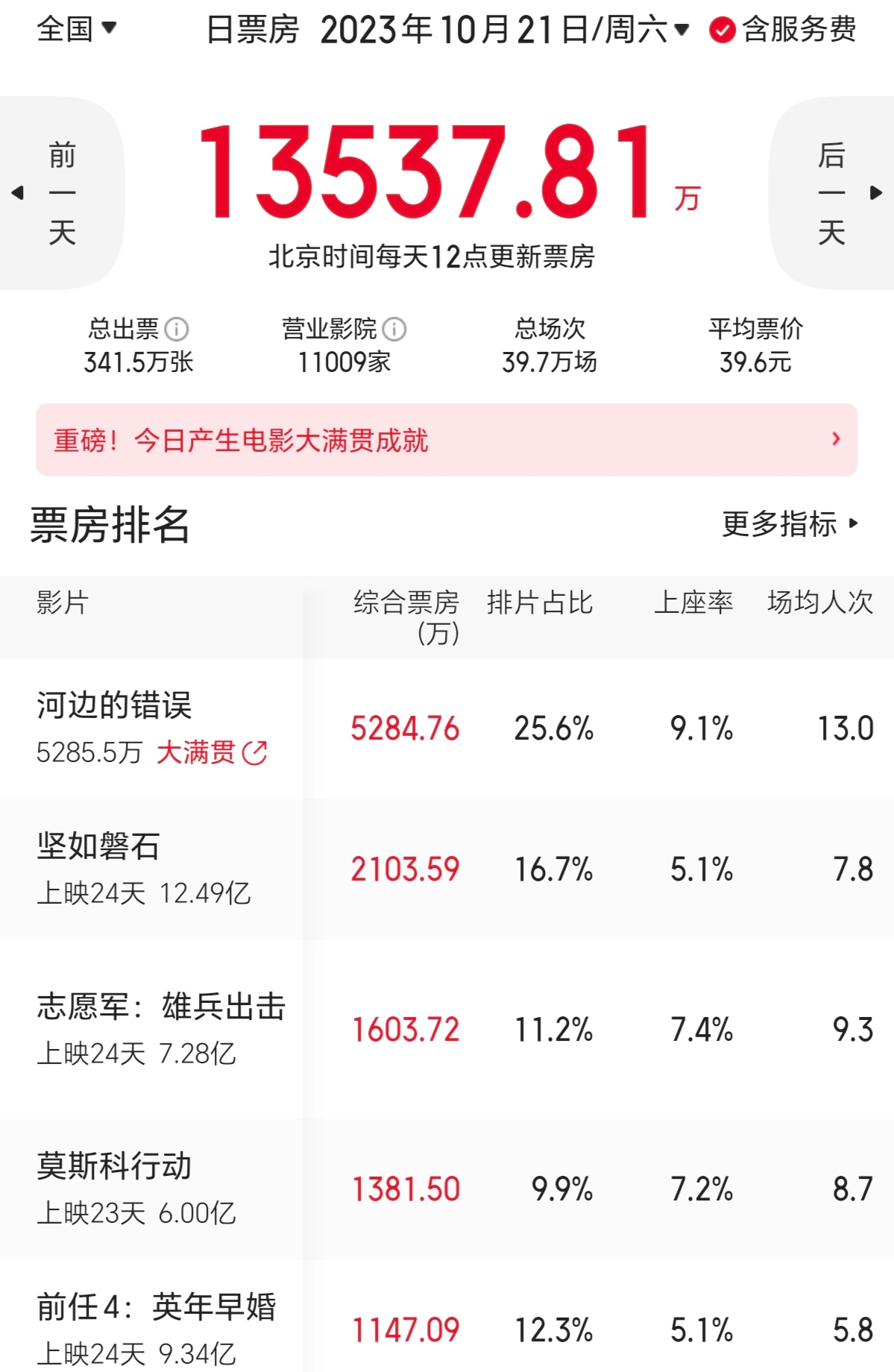The width and height of the screenshot is (894, 1372).
Task: Expand 更多指标 options
Action: click(x=790, y=523)
